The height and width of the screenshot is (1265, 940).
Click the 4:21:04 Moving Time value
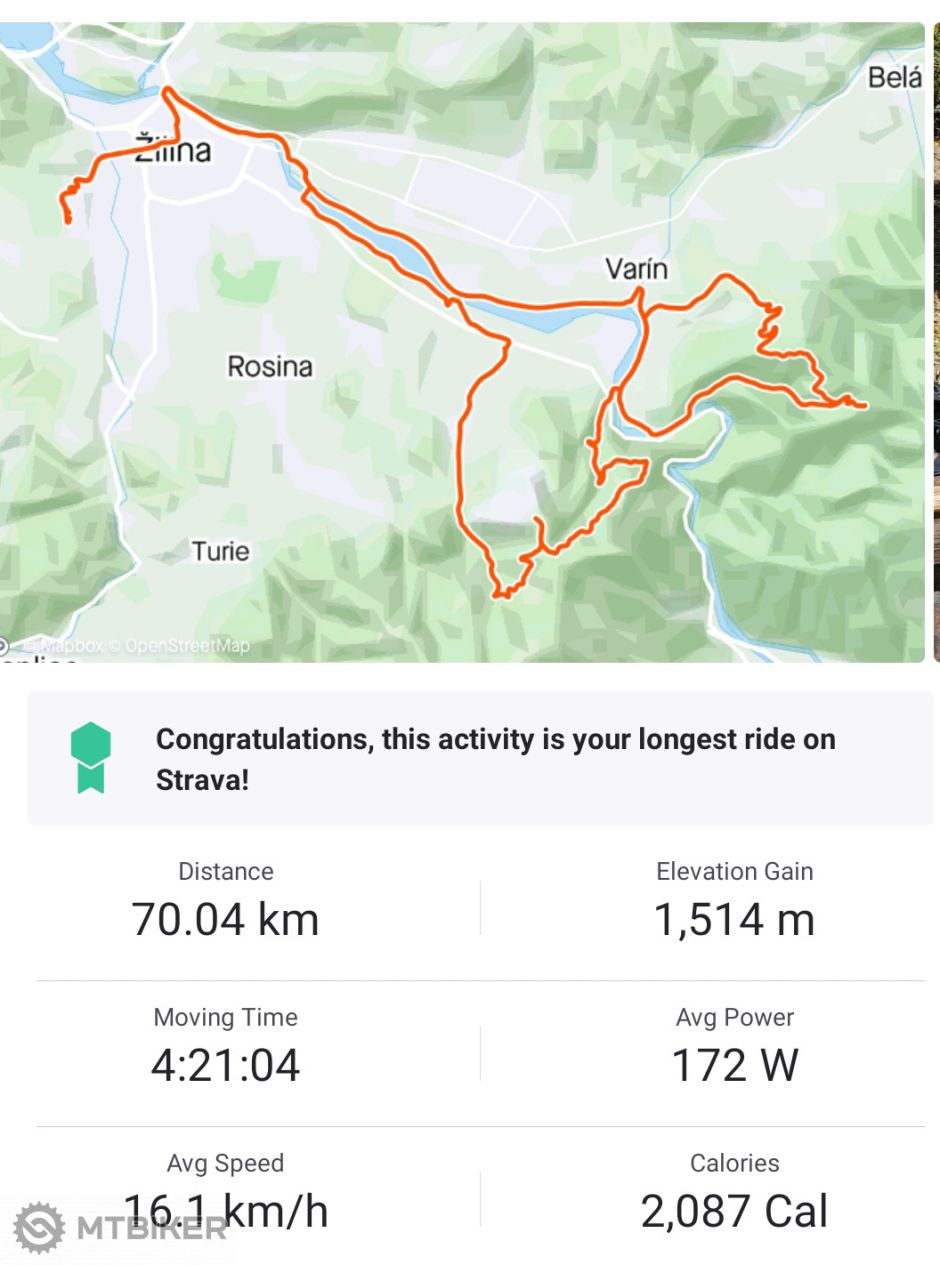coord(225,1065)
